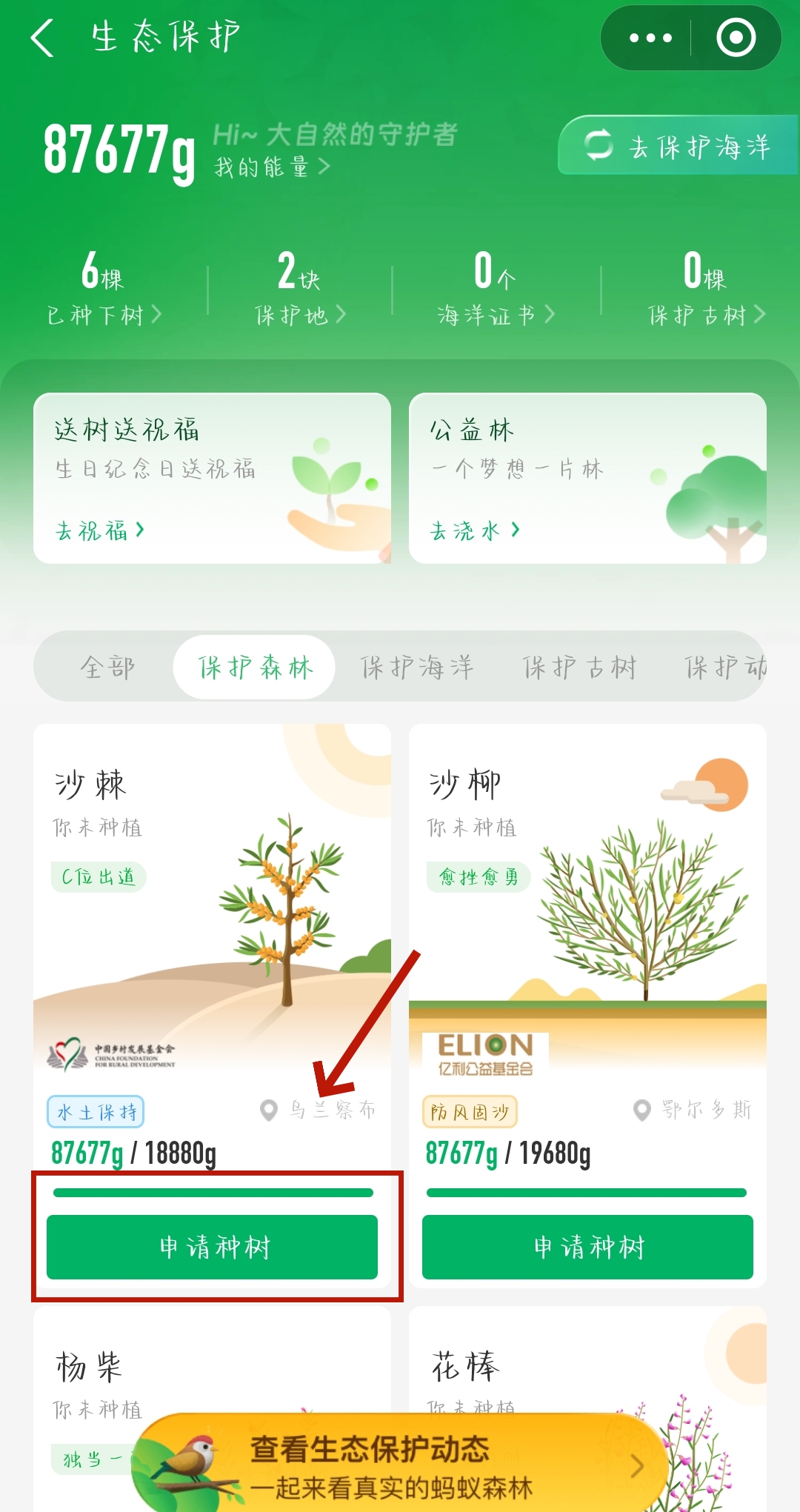
Task: Open the three-dot more menu
Action: [650, 38]
